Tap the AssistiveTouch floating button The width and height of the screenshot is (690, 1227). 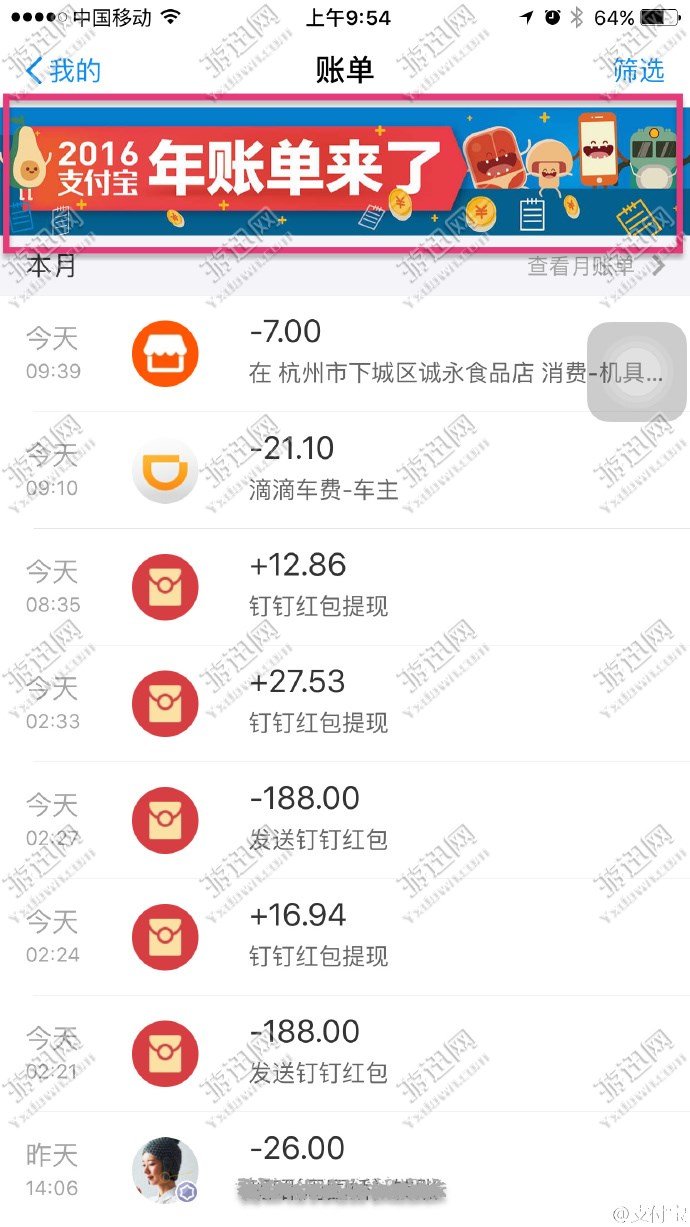637,372
